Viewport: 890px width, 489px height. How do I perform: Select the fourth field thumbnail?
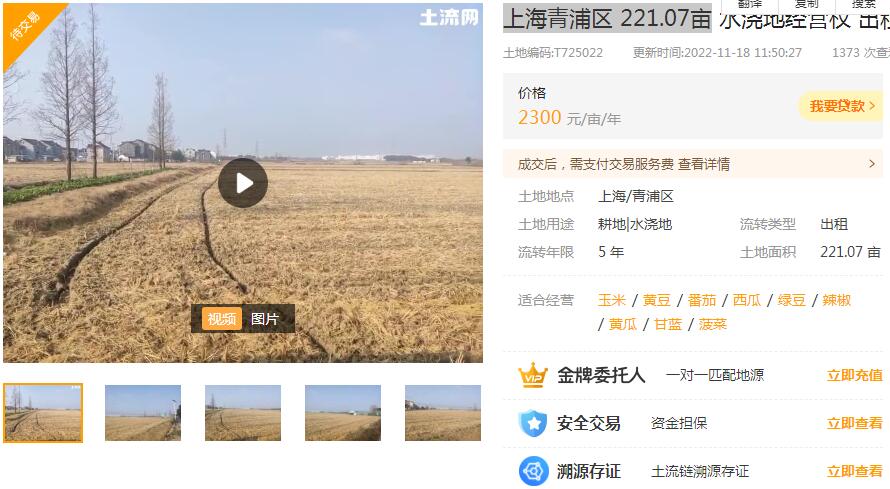(343, 413)
